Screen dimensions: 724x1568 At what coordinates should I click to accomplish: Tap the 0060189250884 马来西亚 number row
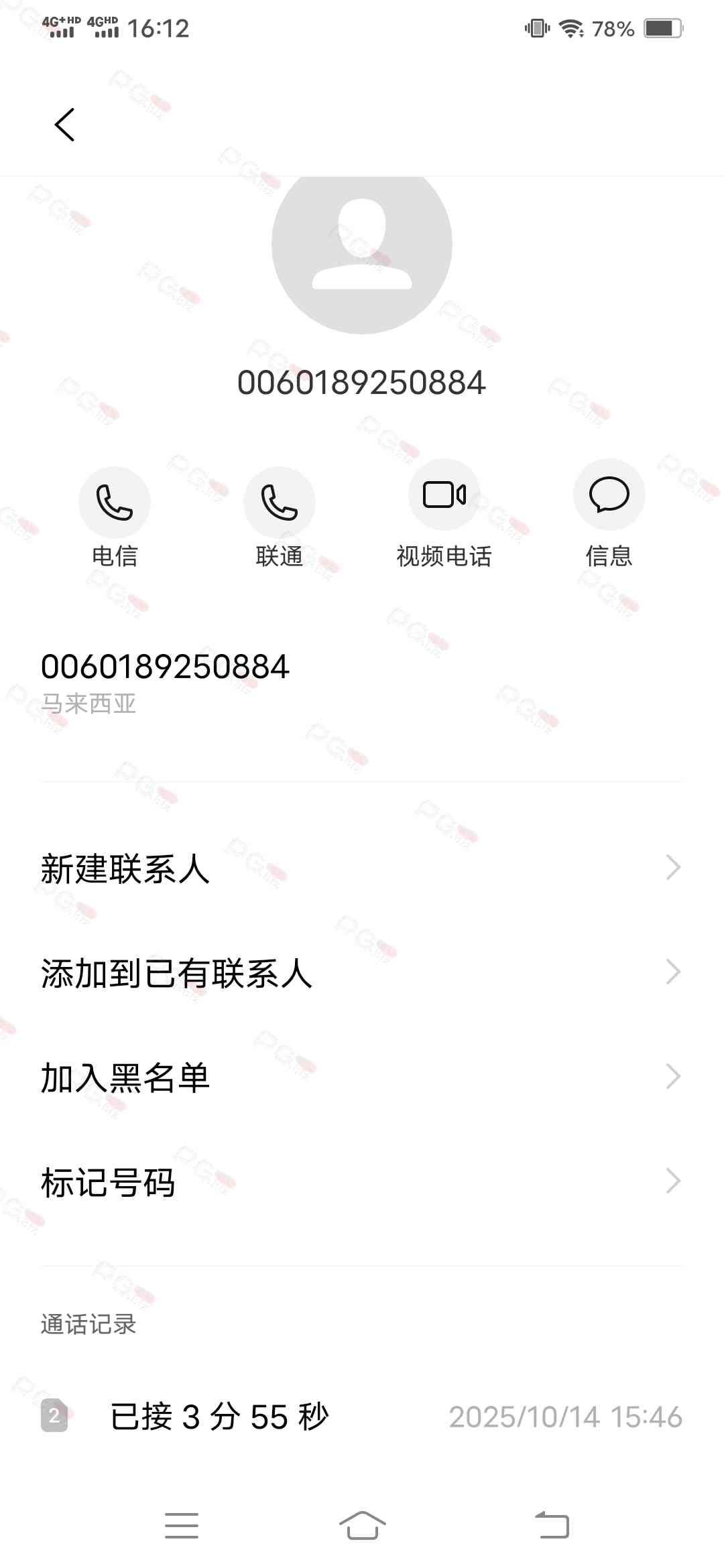(x=362, y=682)
